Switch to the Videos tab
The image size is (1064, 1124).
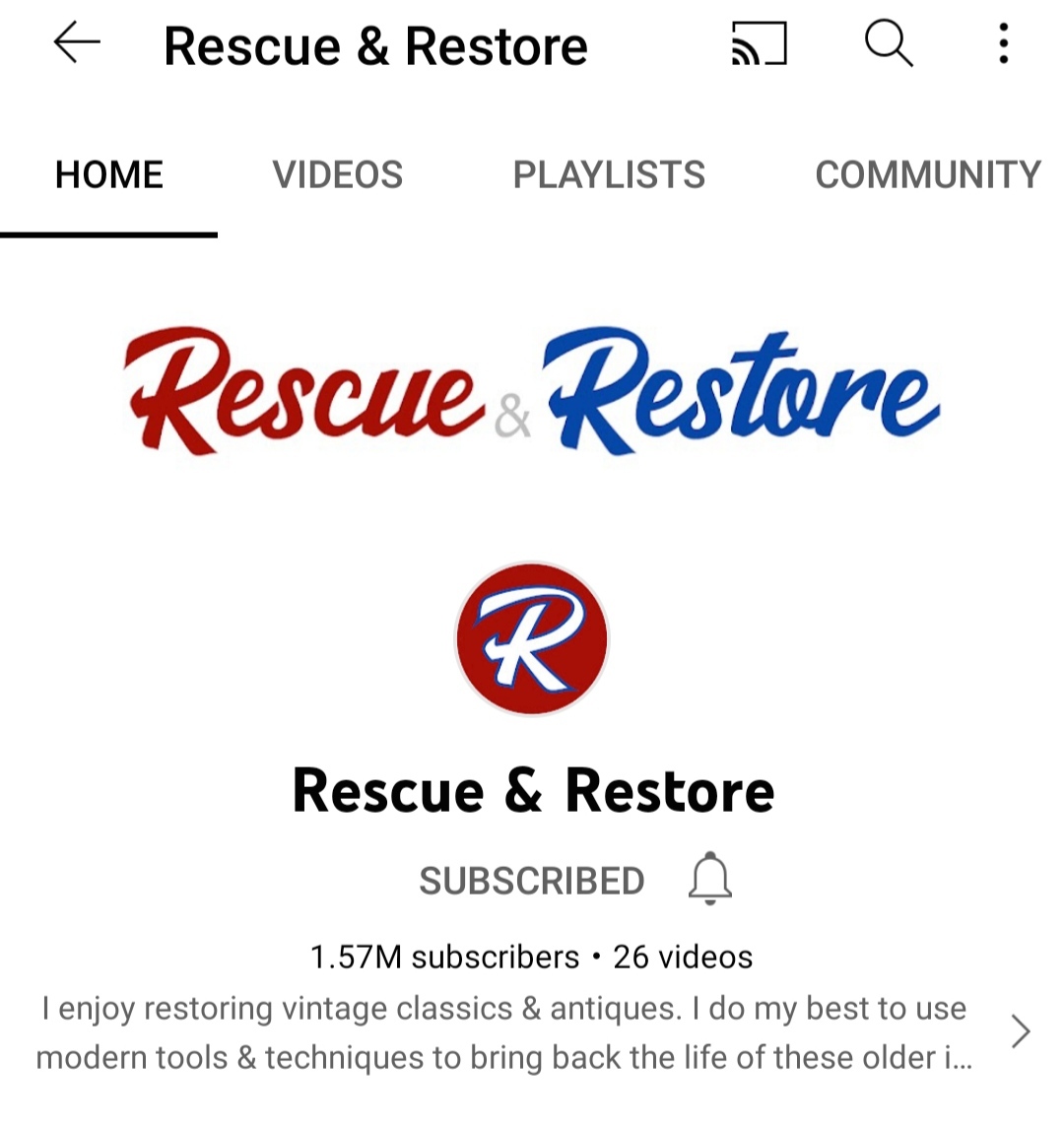click(338, 175)
